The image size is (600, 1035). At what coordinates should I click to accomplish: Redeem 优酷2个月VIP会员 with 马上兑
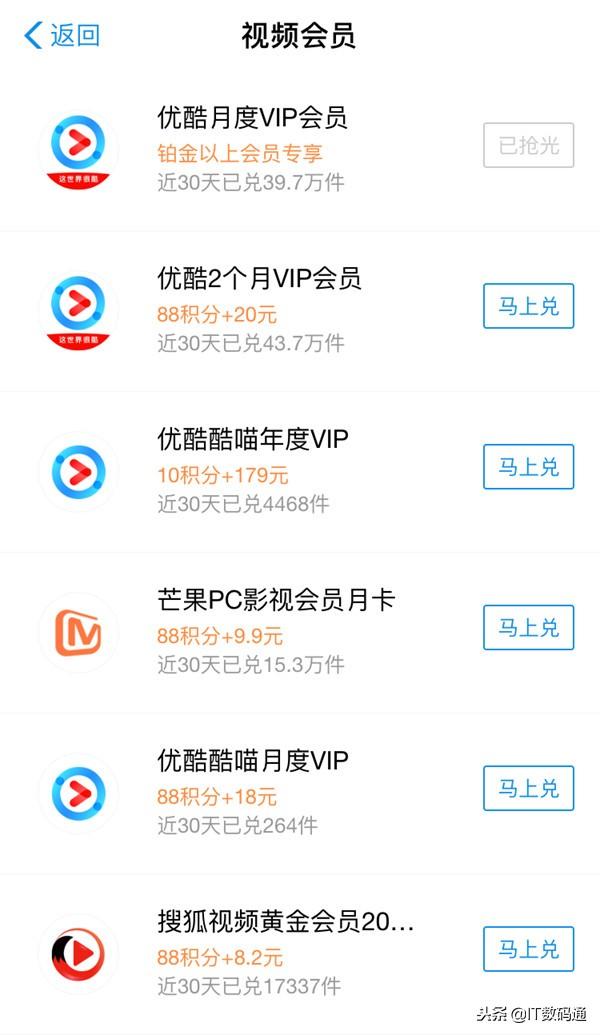pyautogui.click(x=528, y=306)
